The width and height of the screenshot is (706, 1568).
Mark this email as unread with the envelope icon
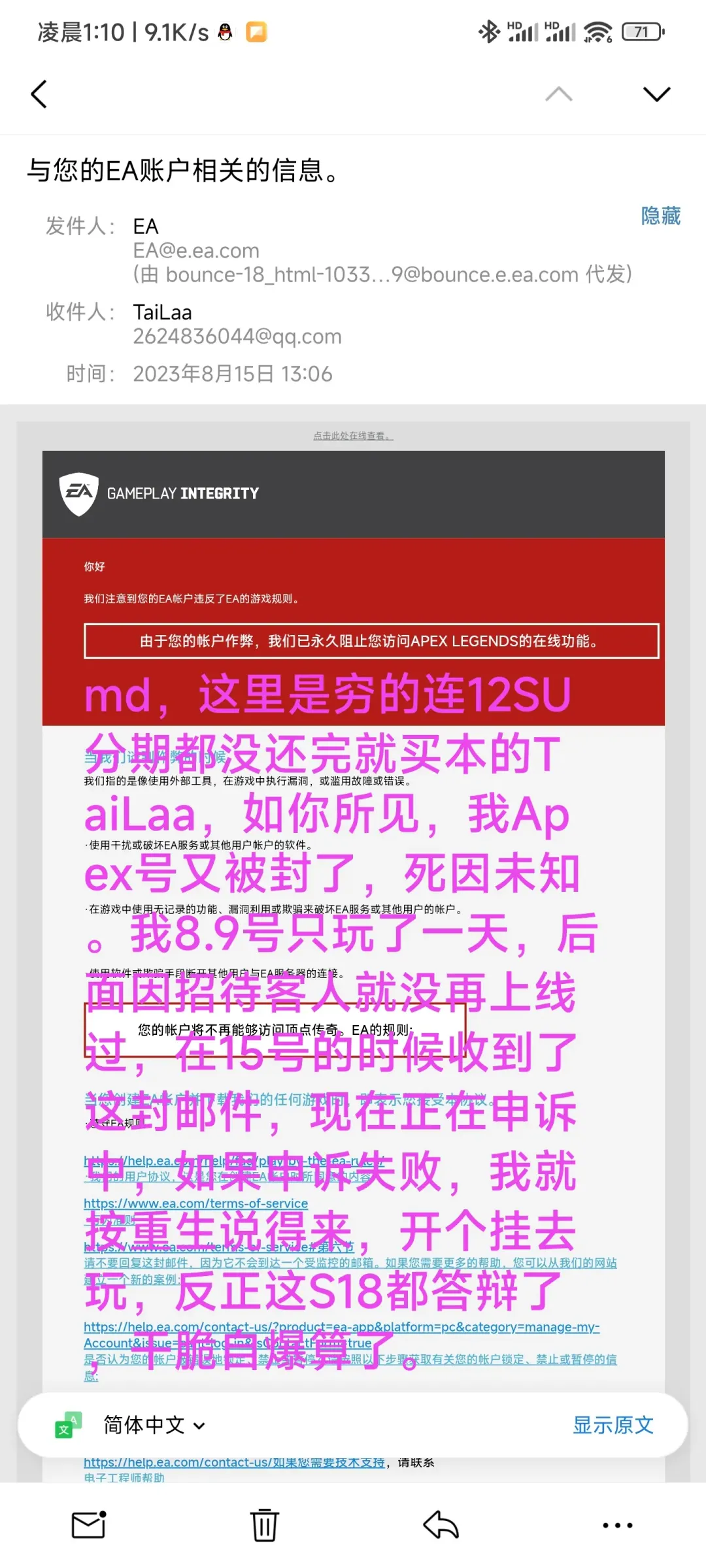(88, 1525)
